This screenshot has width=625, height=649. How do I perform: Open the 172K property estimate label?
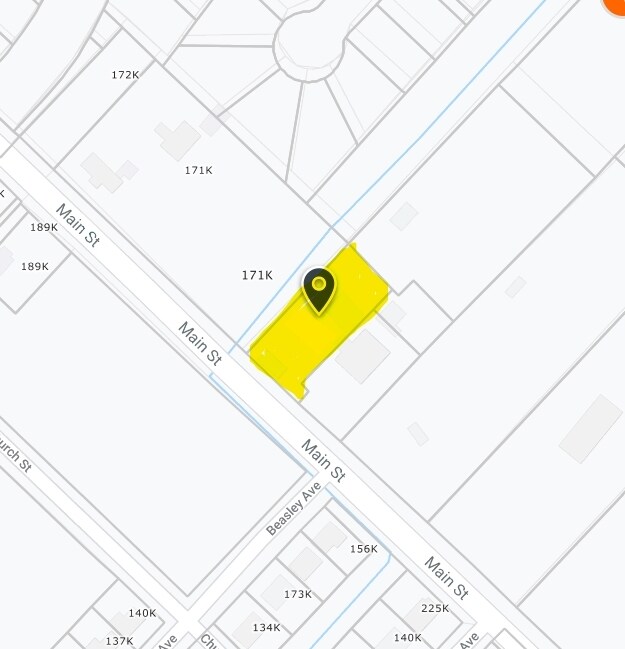pos(125,75)
